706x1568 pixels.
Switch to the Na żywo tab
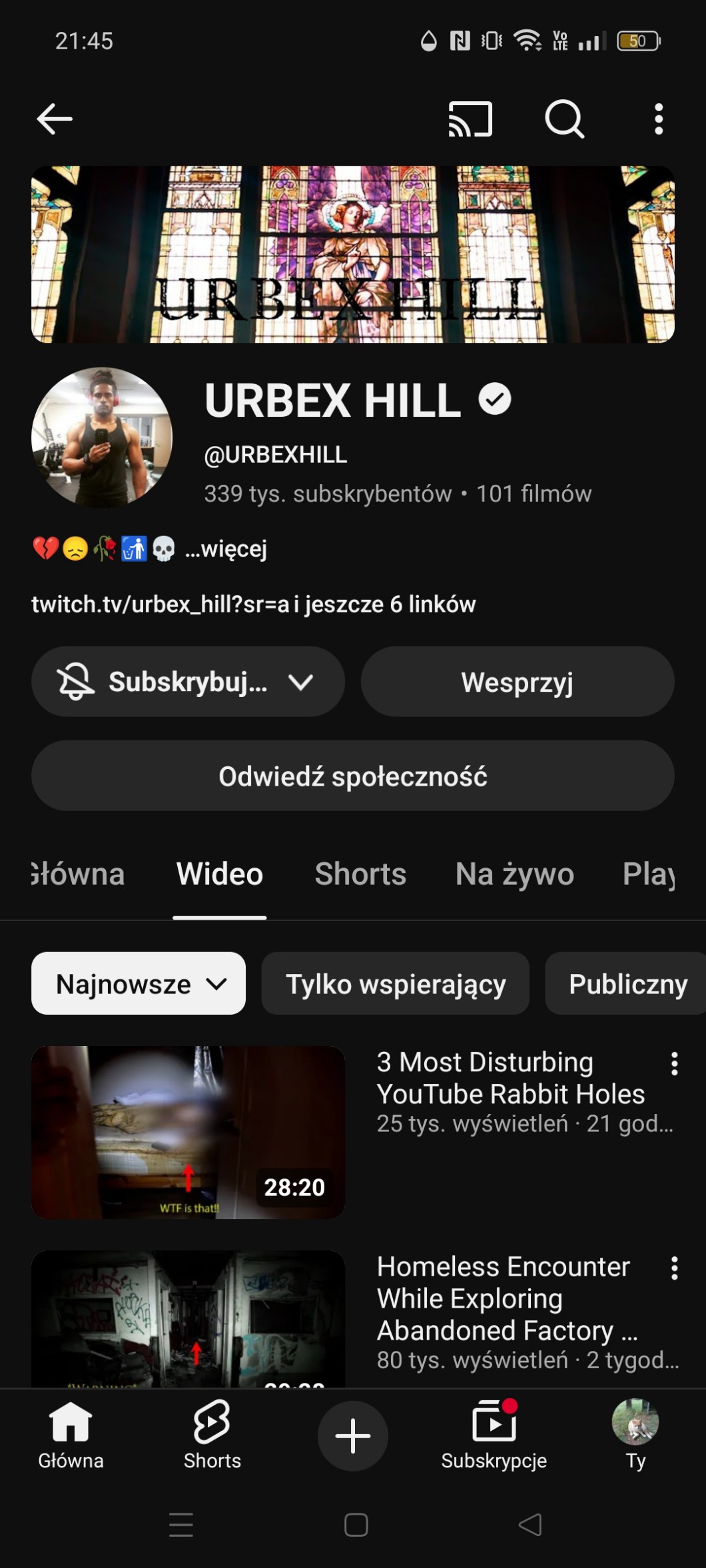(x=514, y=874)
